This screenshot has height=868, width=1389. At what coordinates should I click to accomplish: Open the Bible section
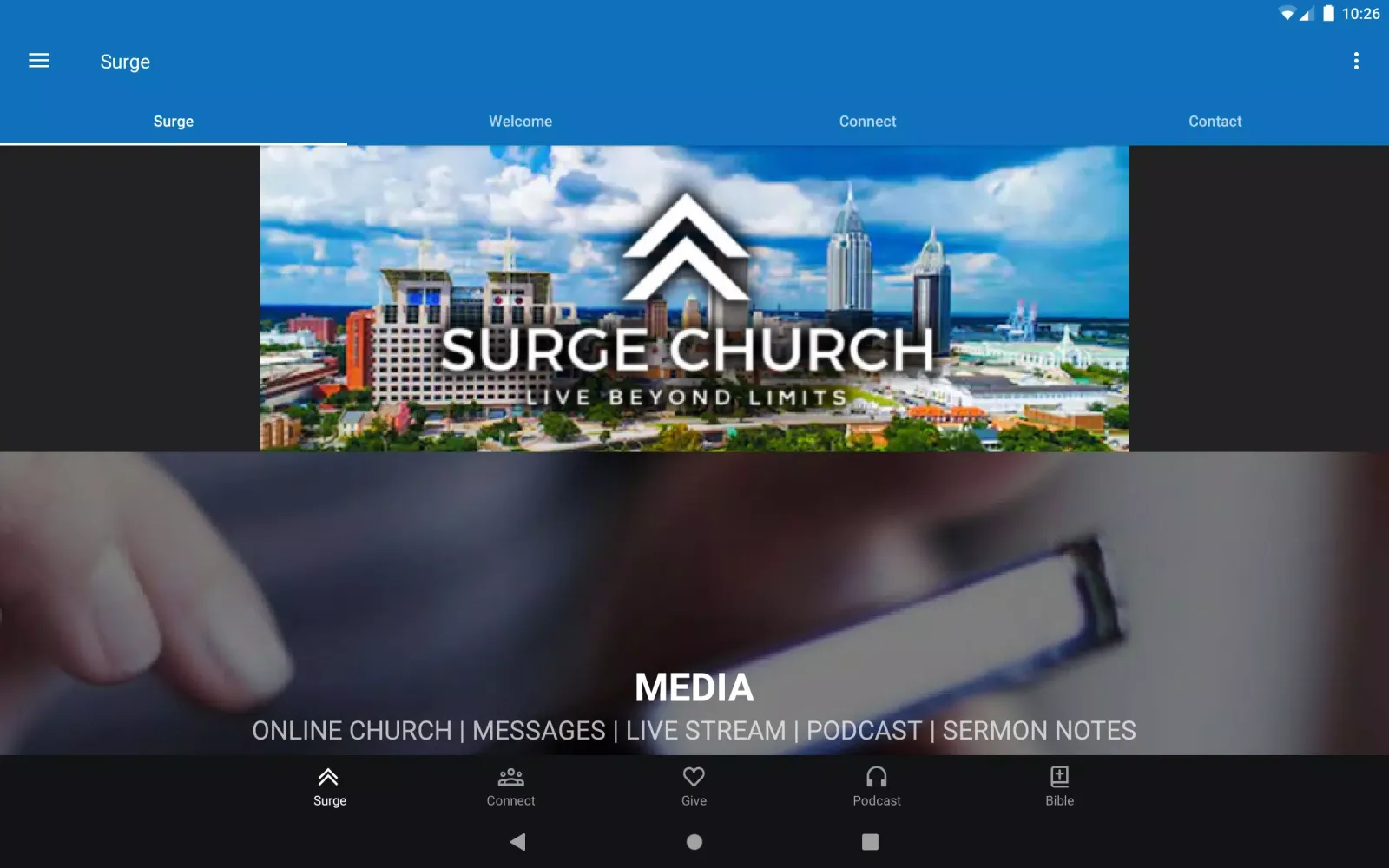click(1059, 786)
